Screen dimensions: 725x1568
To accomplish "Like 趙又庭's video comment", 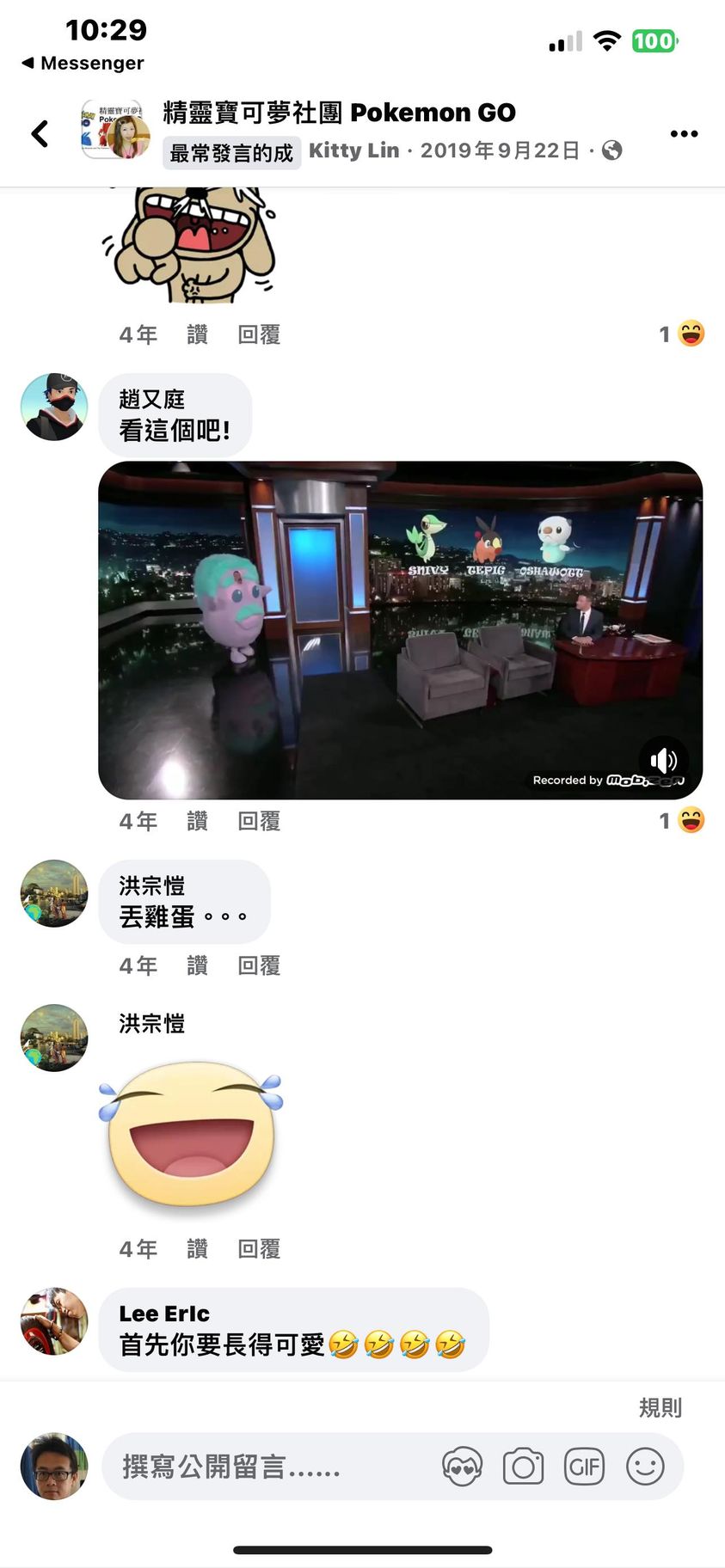I will pyautogui.click(x=197, y=821).
